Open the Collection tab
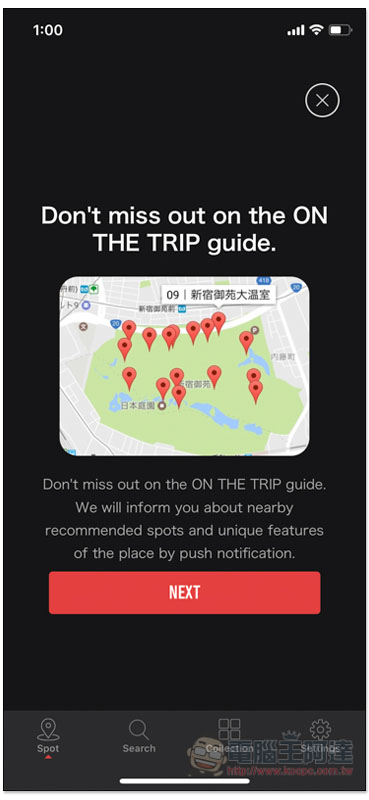Image resolution: width=369 pixels, height=800 pixels. click(x=230, y=736)
